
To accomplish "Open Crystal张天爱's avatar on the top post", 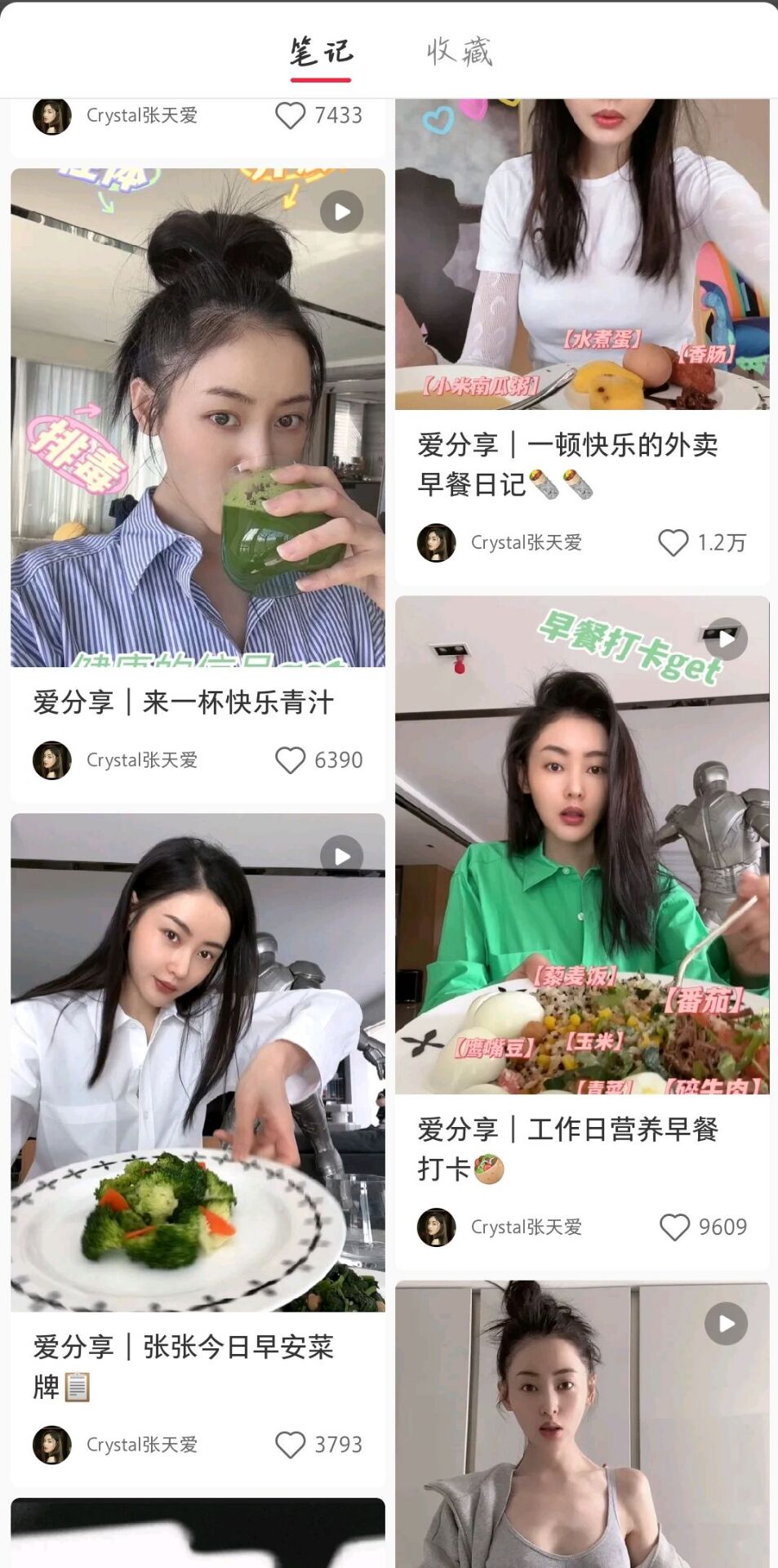I will tap(51, 115).
